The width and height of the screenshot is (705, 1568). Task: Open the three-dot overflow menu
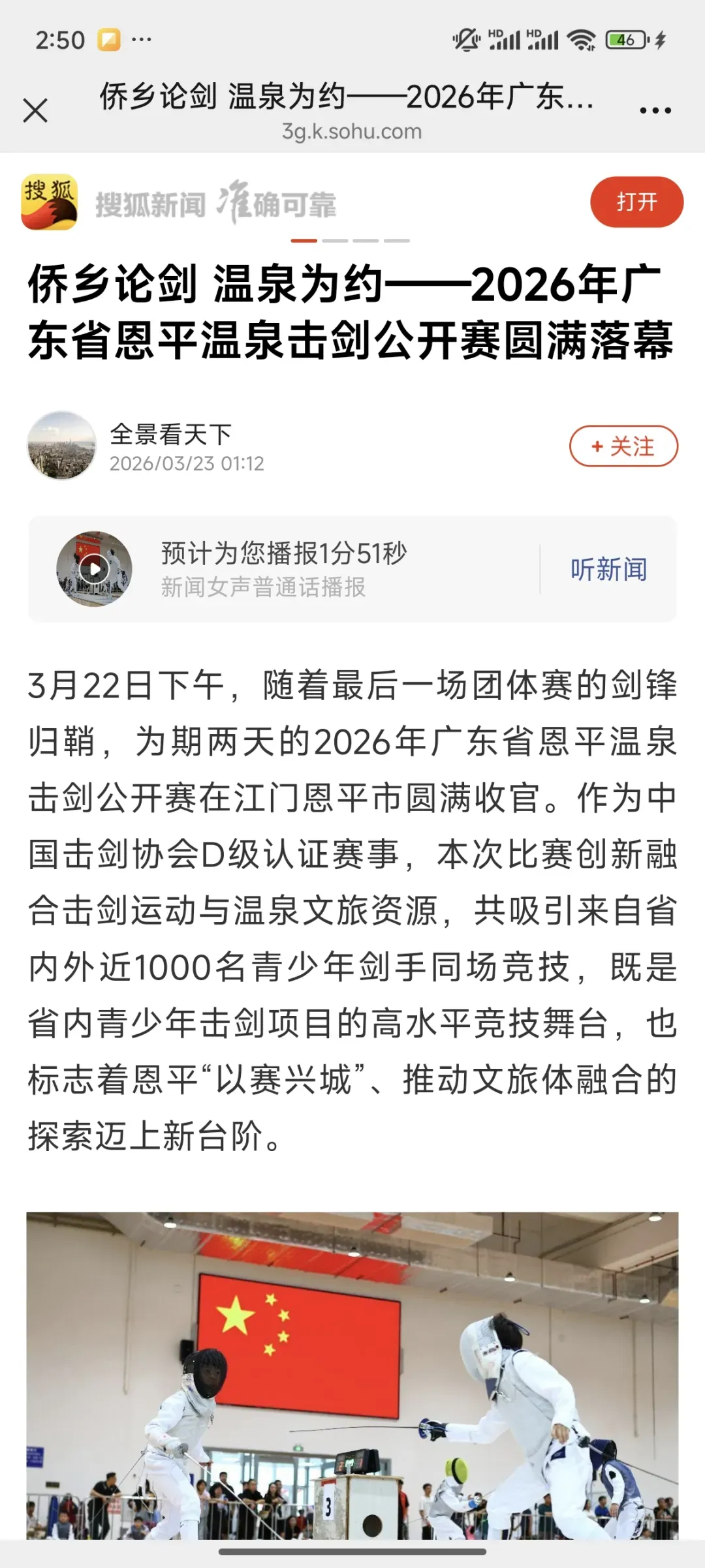pos(655,111)
